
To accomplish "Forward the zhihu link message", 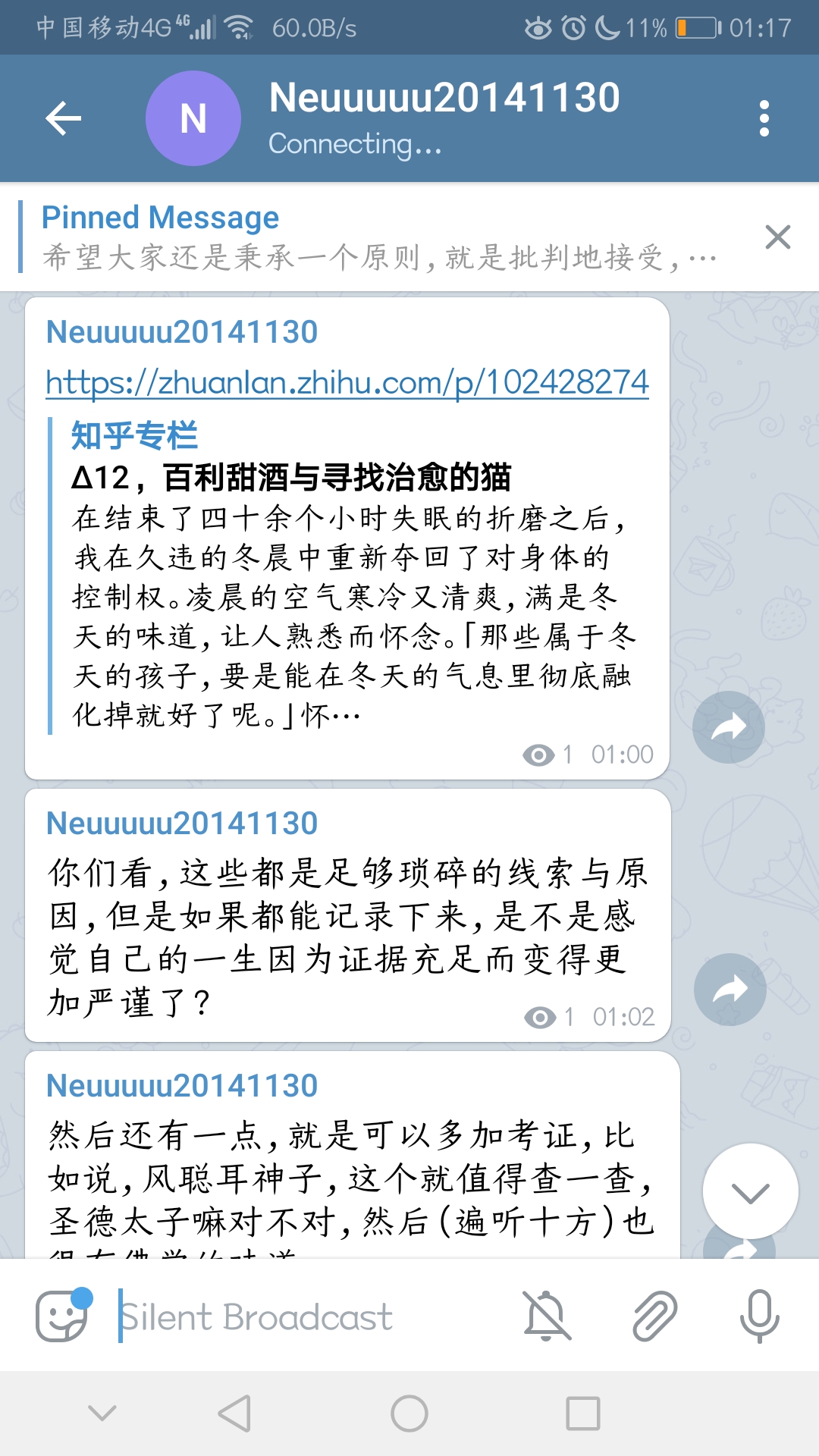I will [x=728, y=727].
